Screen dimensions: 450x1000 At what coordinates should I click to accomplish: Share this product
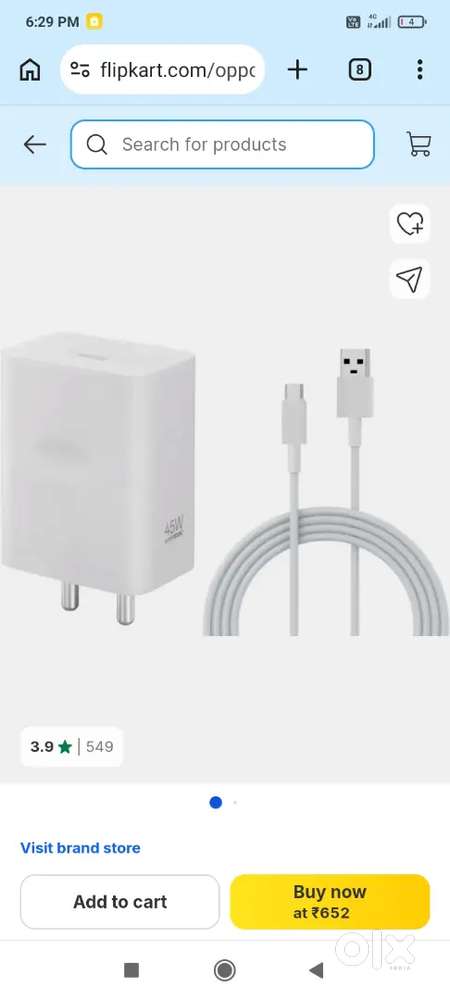(410, 279)
